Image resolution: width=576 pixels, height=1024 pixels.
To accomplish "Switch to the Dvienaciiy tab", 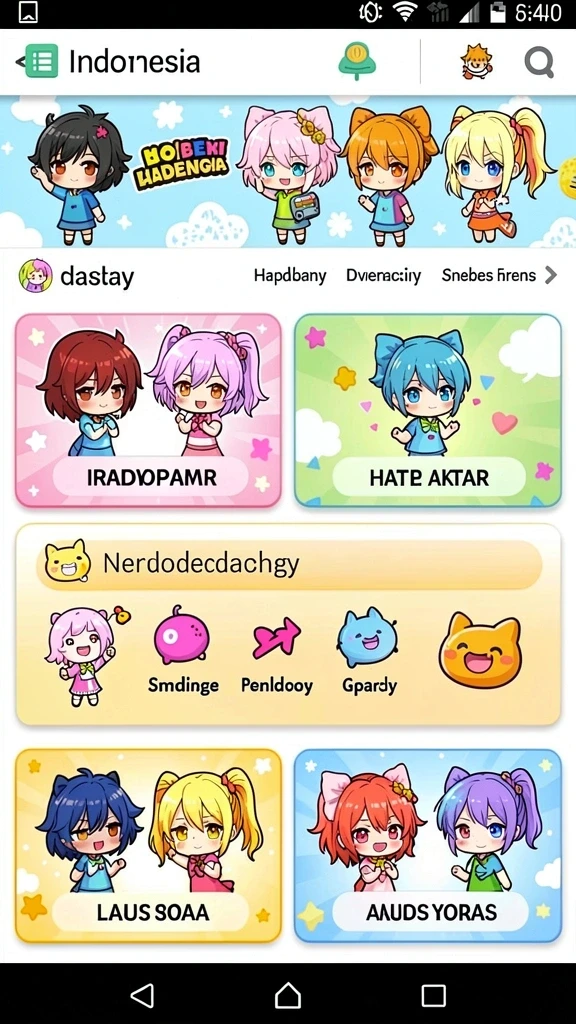I will coord(383,275).
